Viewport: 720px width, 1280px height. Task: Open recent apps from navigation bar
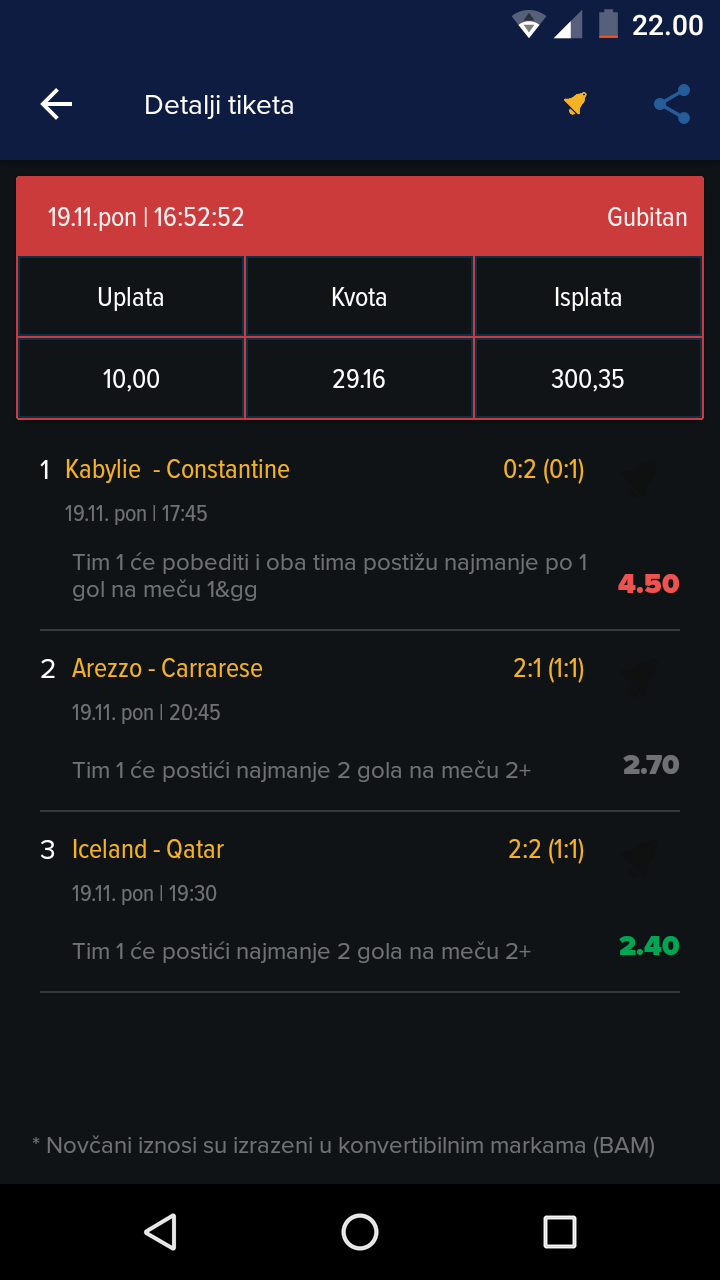(560, 1232)
